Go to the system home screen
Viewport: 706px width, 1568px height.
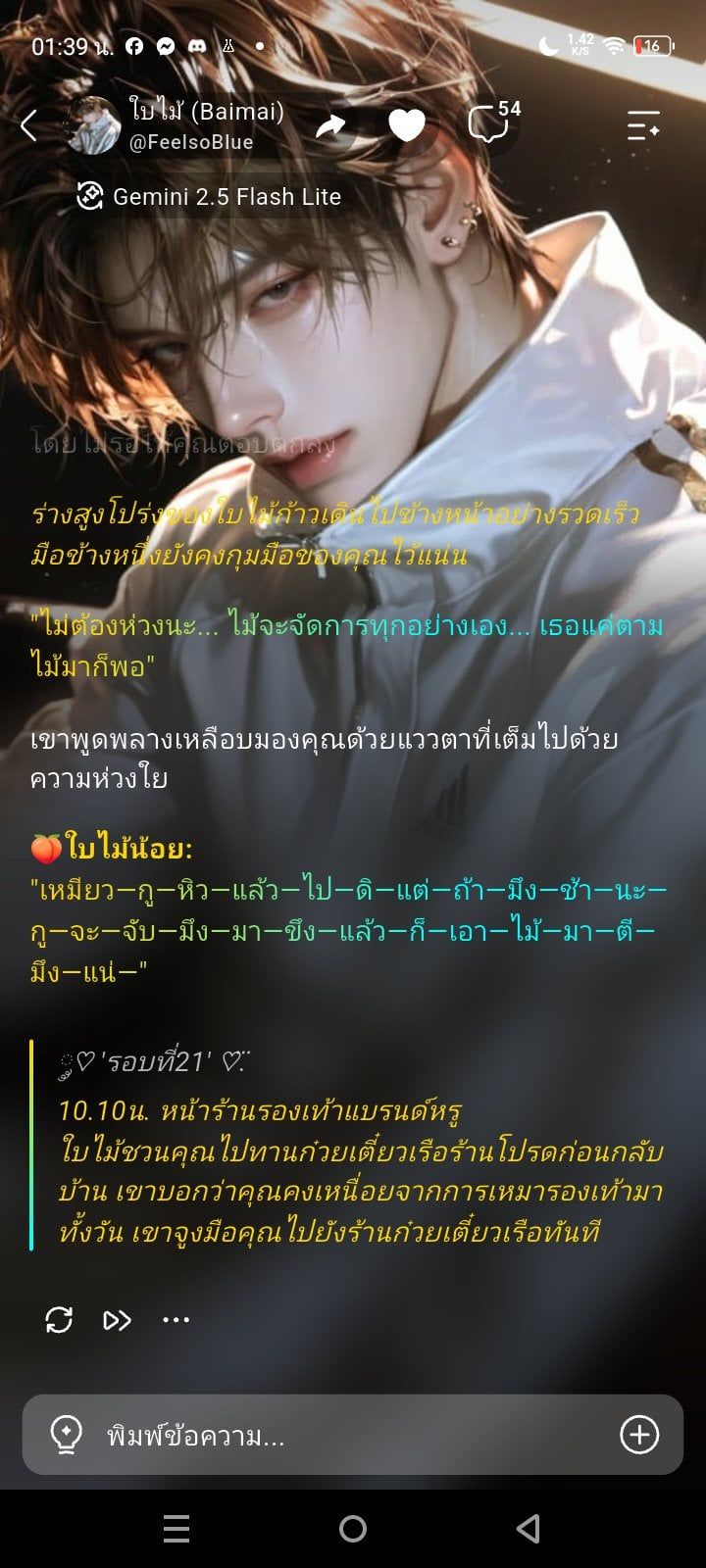[353, 1529]
